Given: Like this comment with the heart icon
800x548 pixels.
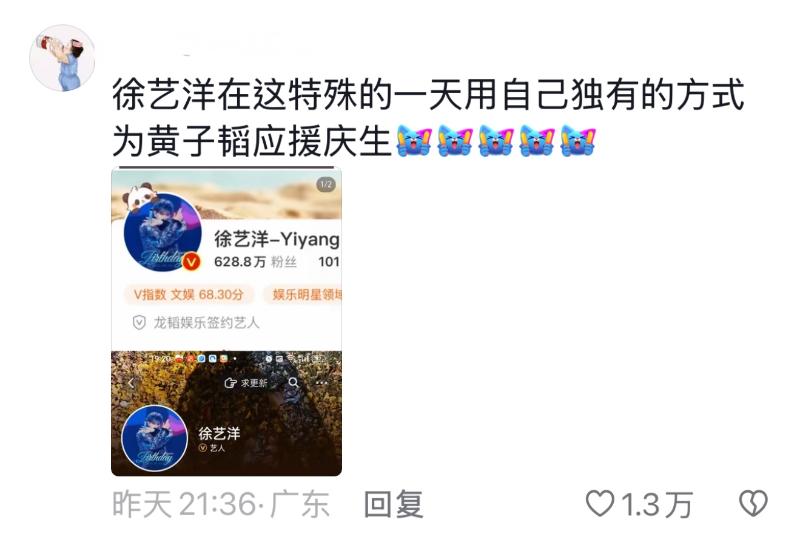Looking at the screenshot, I should click(599, 505).
